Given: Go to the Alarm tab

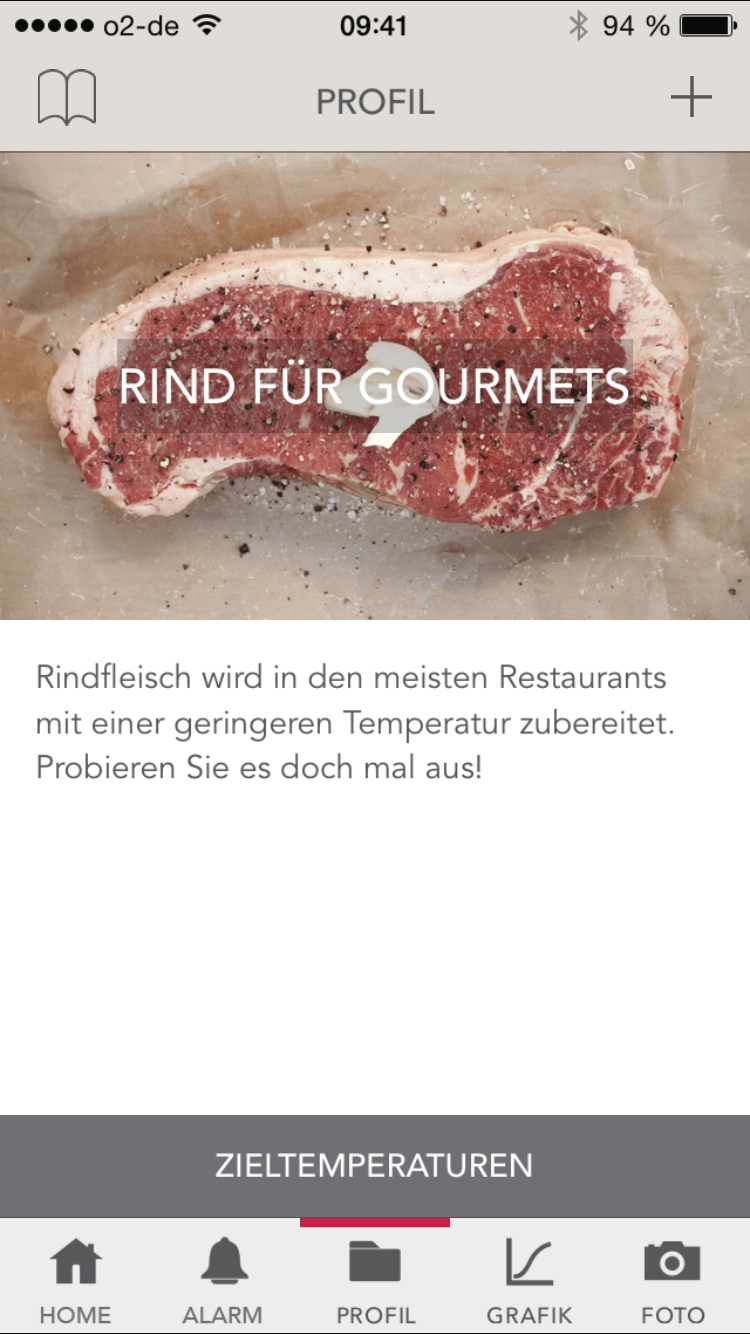Looking at the screenshot, I should 223,1278.
